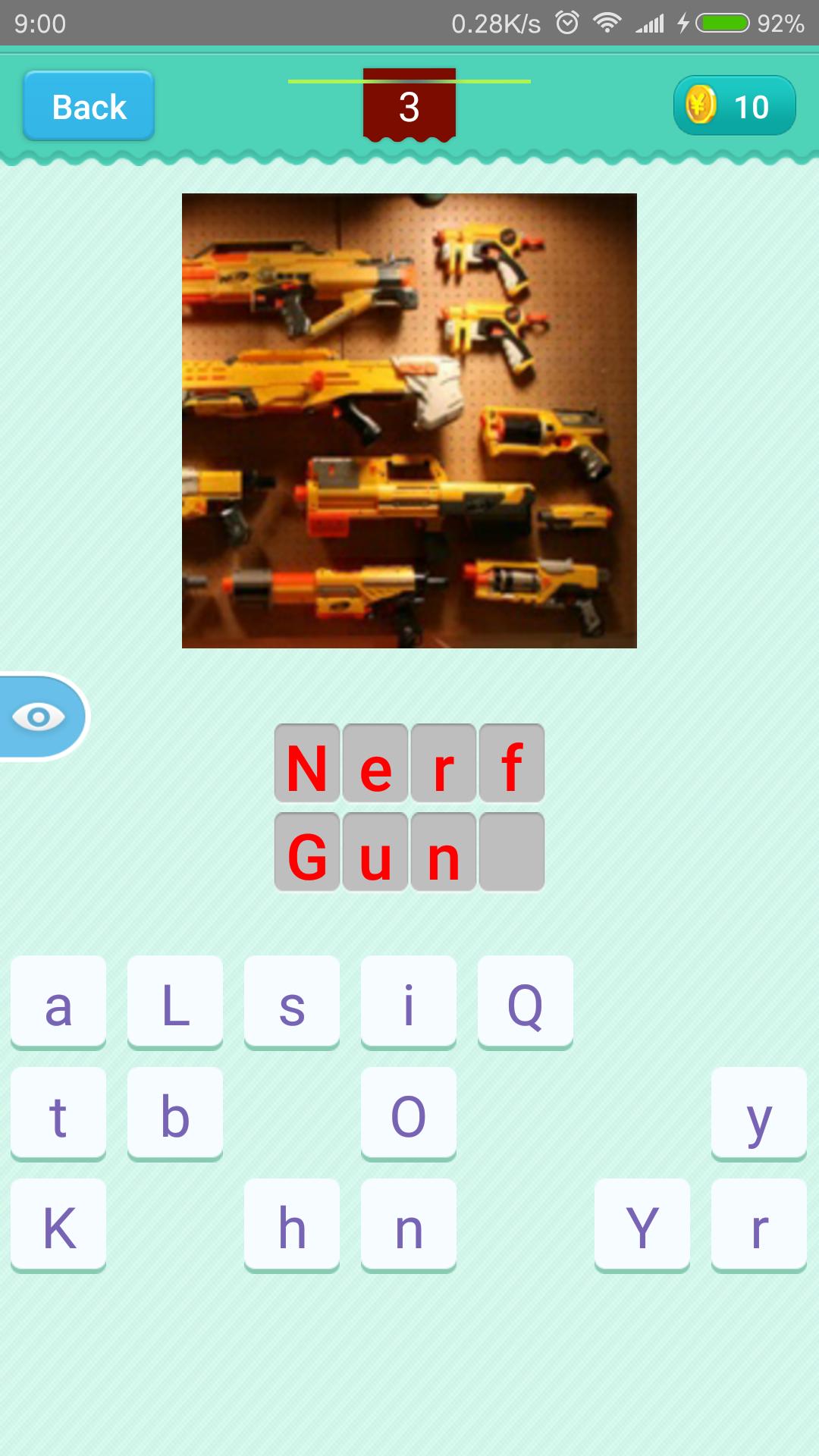Tap the letter tile 'i'

click(409, 1003)
